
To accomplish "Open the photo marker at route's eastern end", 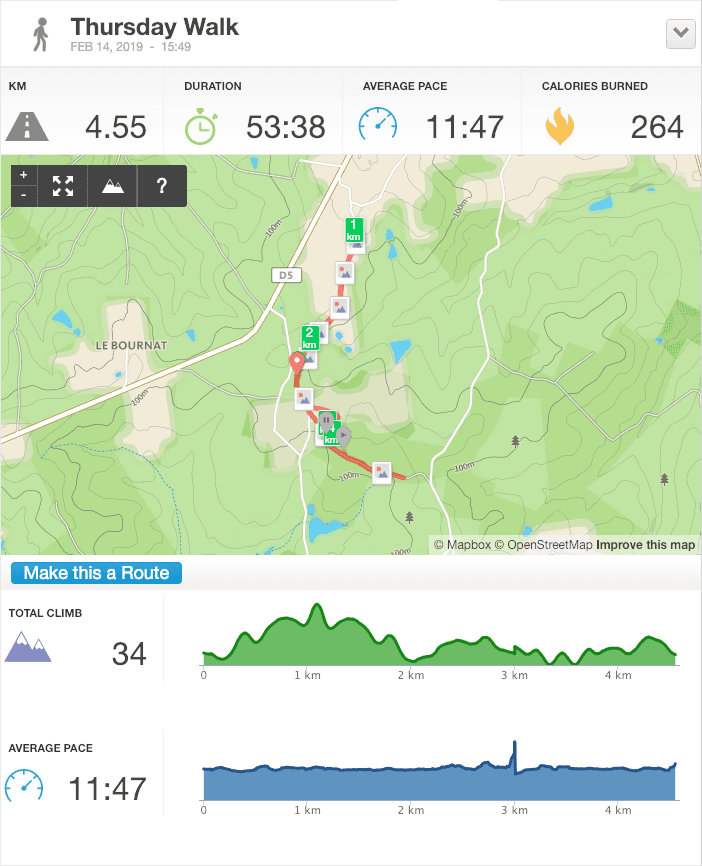I will click(381, 472).
